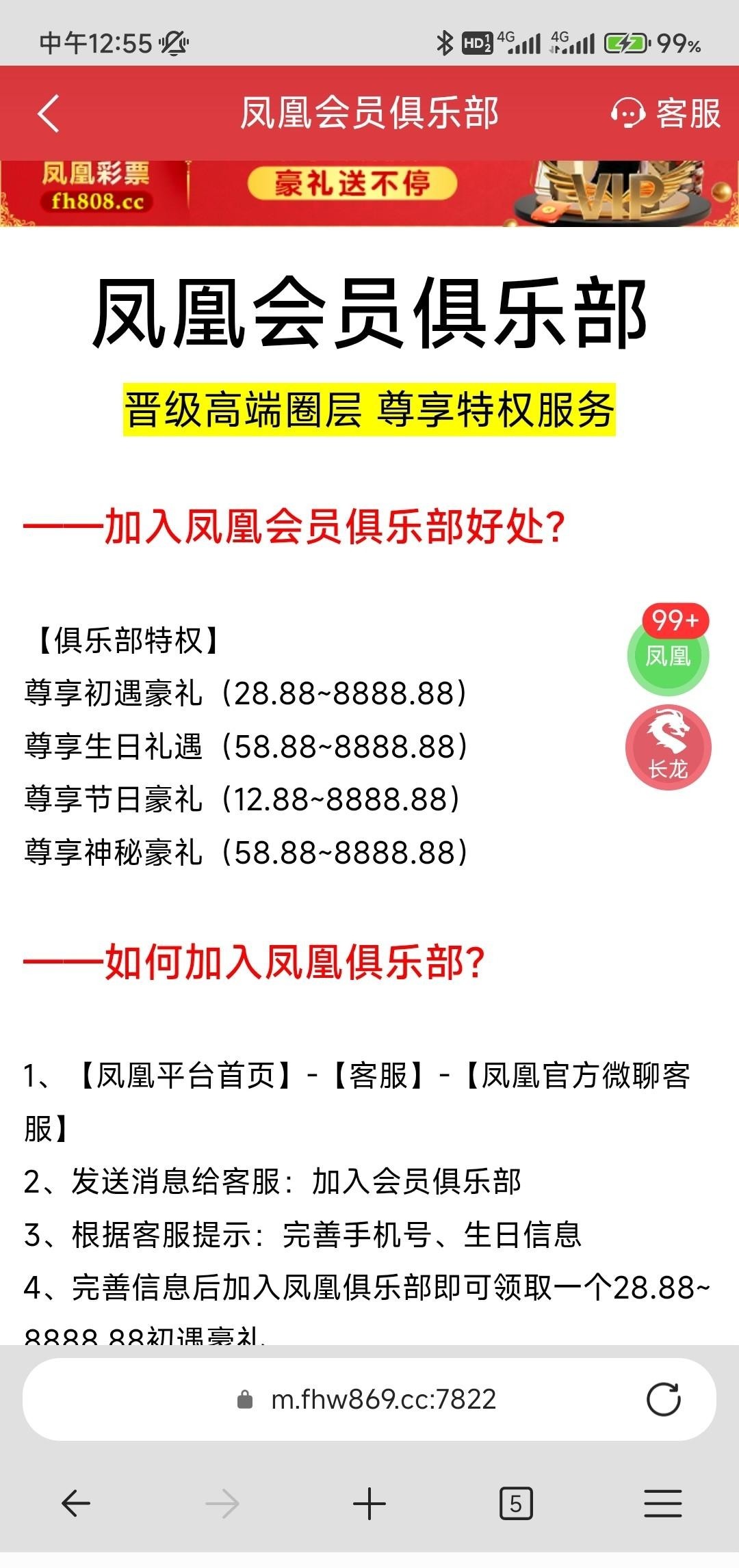The image size is (739, 1568).
Task: Go back using the red header arrow
Action: pyautogui.click(x=49, y=114)
